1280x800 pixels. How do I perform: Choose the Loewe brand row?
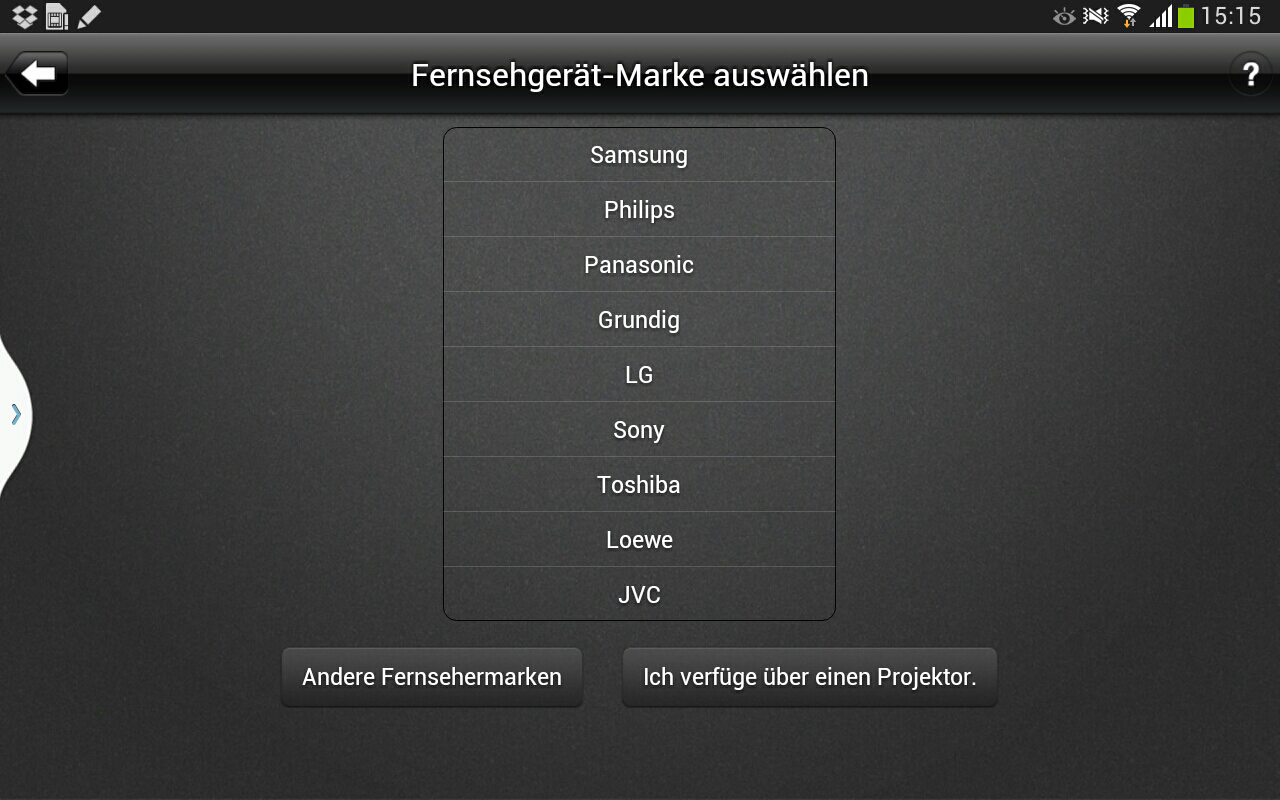click(639, 540)
